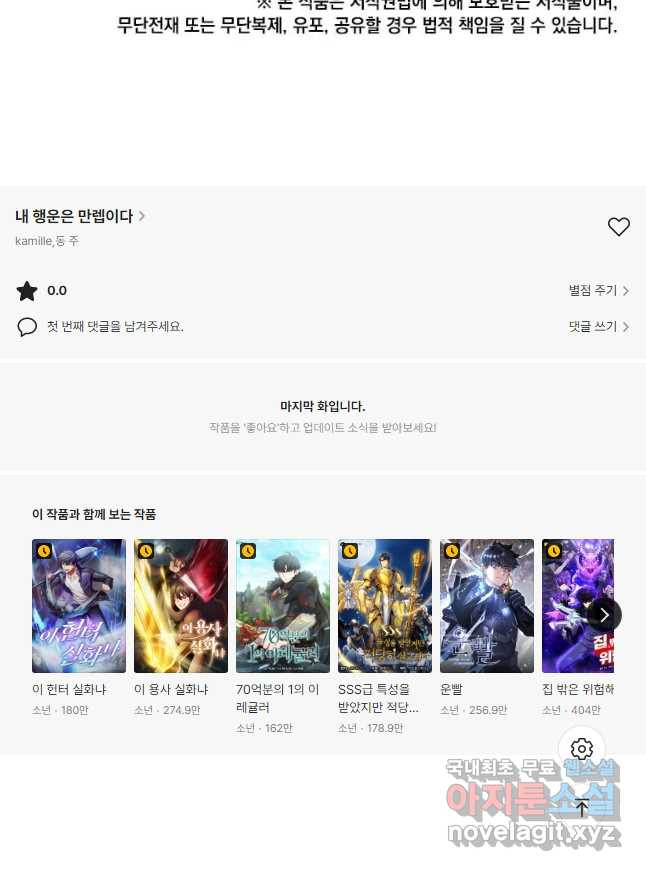
Task: Open 별점 주기 to rate the series
Action: 598,291
